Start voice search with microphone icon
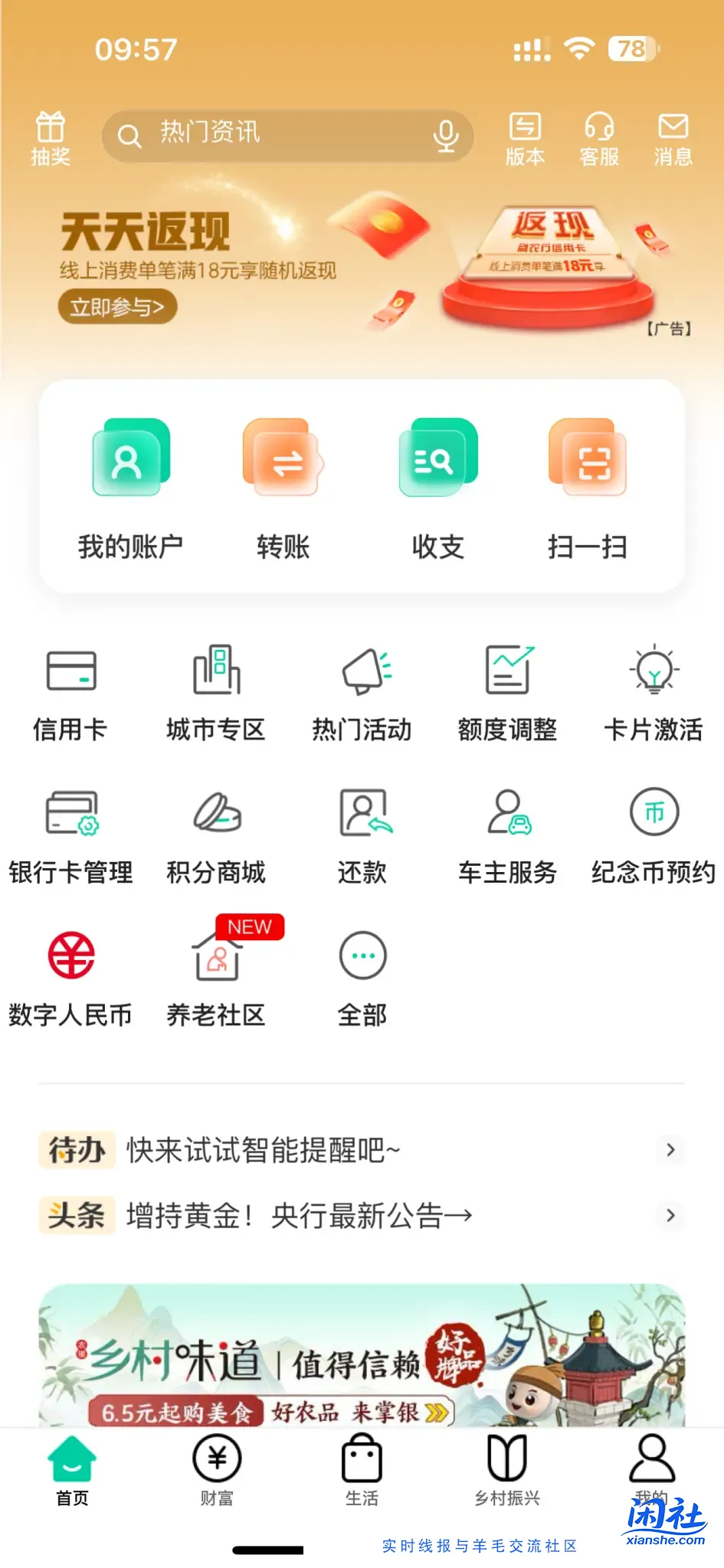The height and width of the screenshot is (1568, 724). point(445,134)
